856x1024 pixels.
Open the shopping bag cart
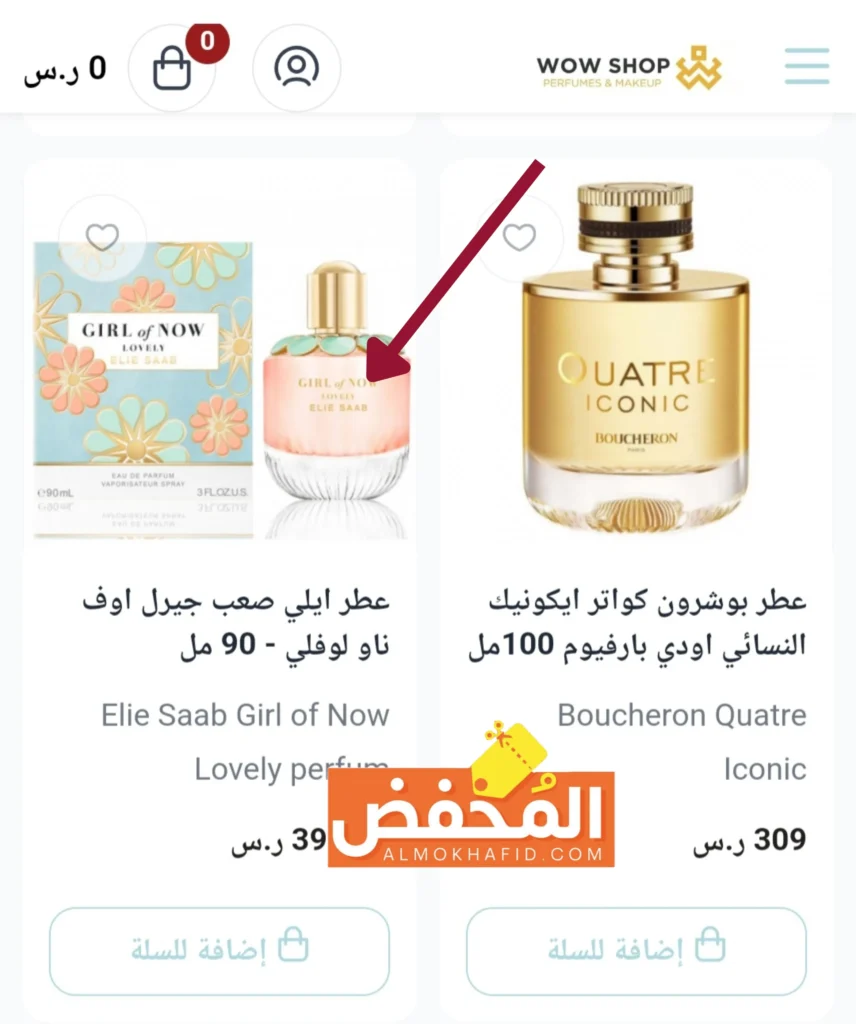172,68
